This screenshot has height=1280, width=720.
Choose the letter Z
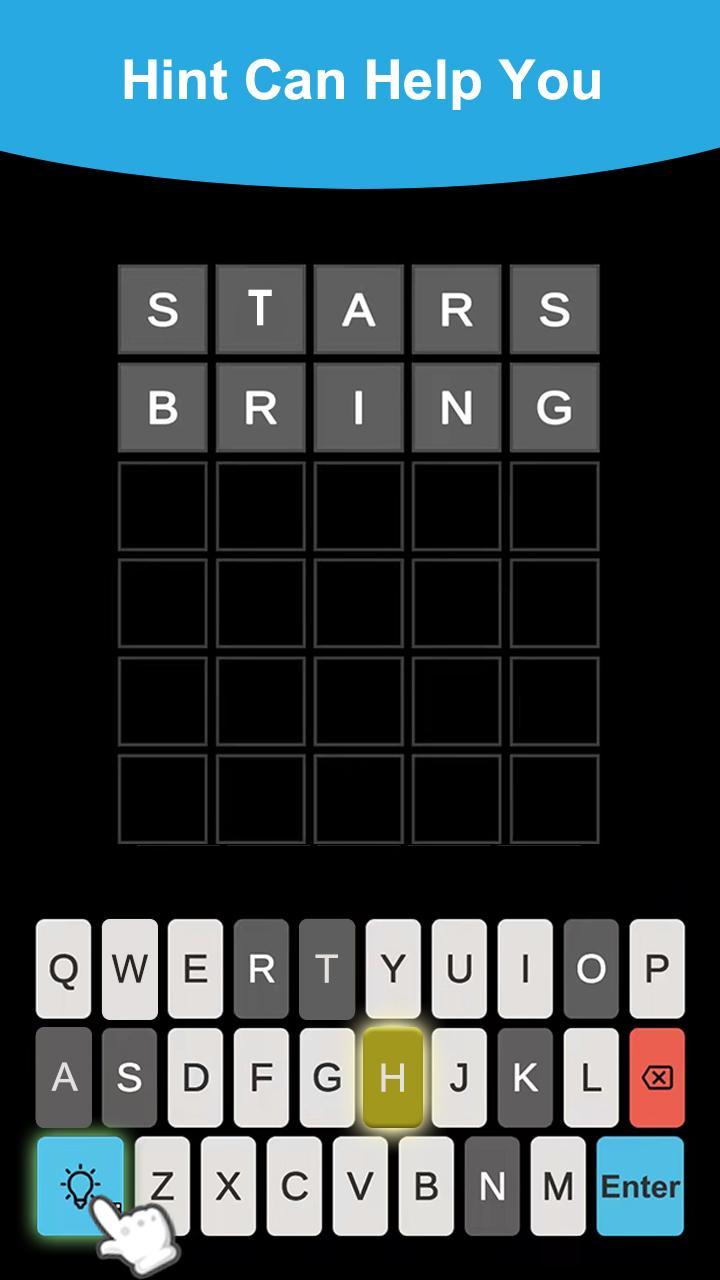coord(162,1185)
